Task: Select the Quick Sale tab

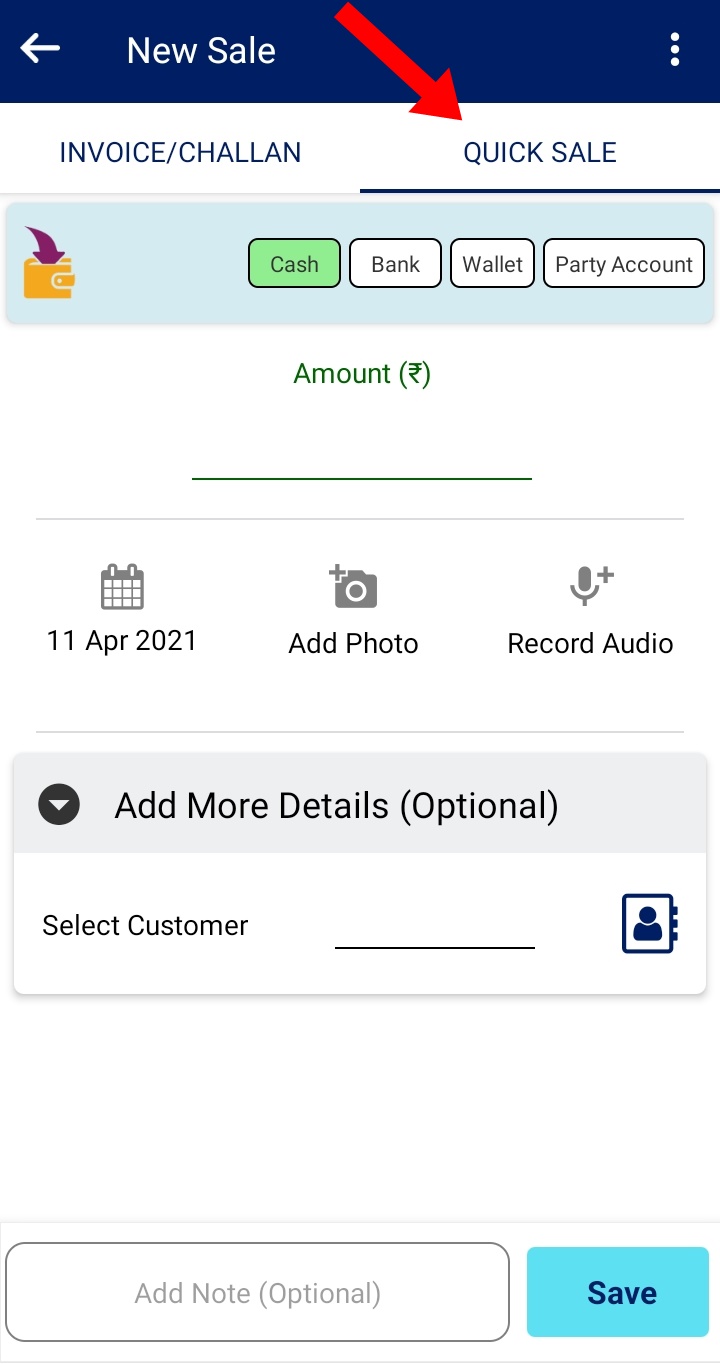Action: (540, 152)
